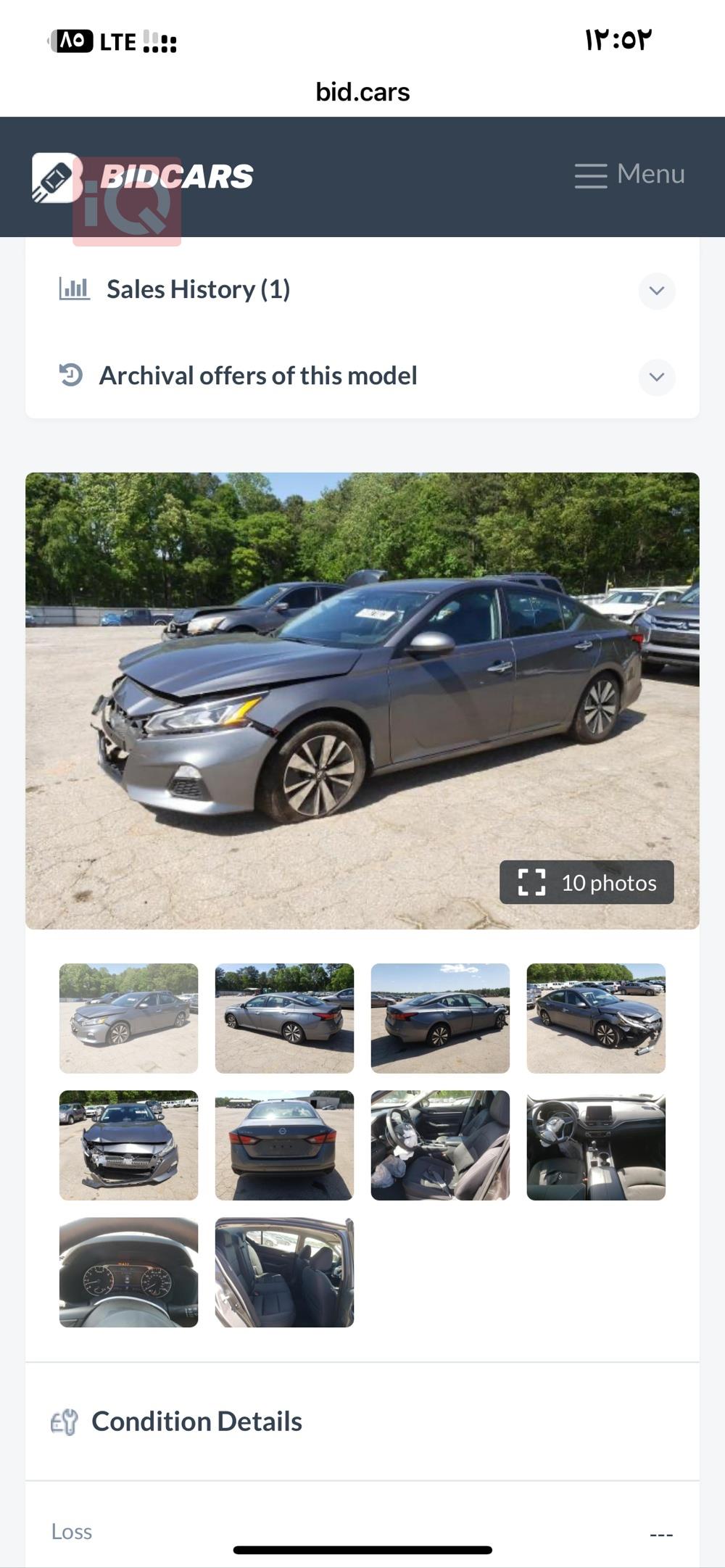This screenshot has width=725, height=1568.
Task: View the front-right damage thumbnail
Action: coord(596,1018)
